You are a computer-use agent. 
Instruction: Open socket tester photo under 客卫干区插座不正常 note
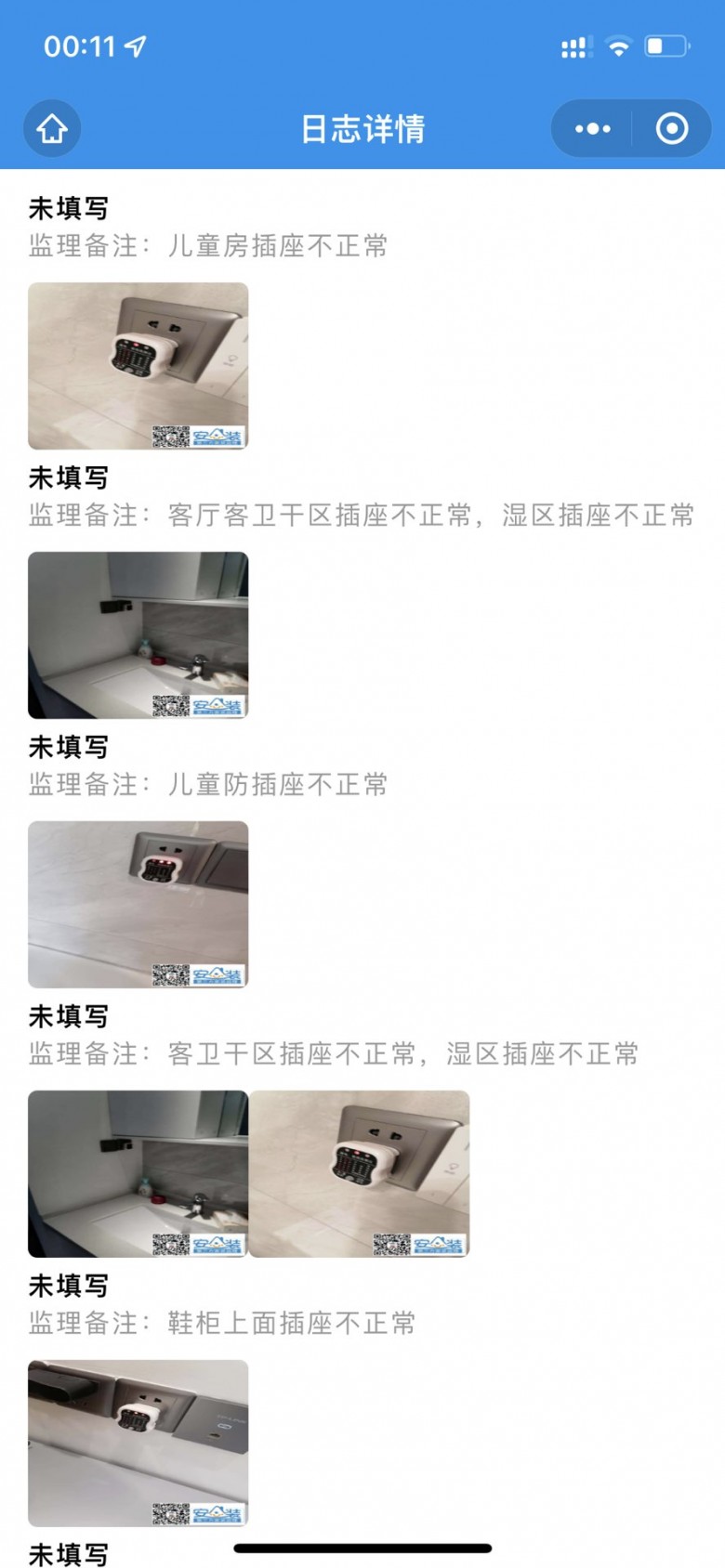[x=360, y=1174]
